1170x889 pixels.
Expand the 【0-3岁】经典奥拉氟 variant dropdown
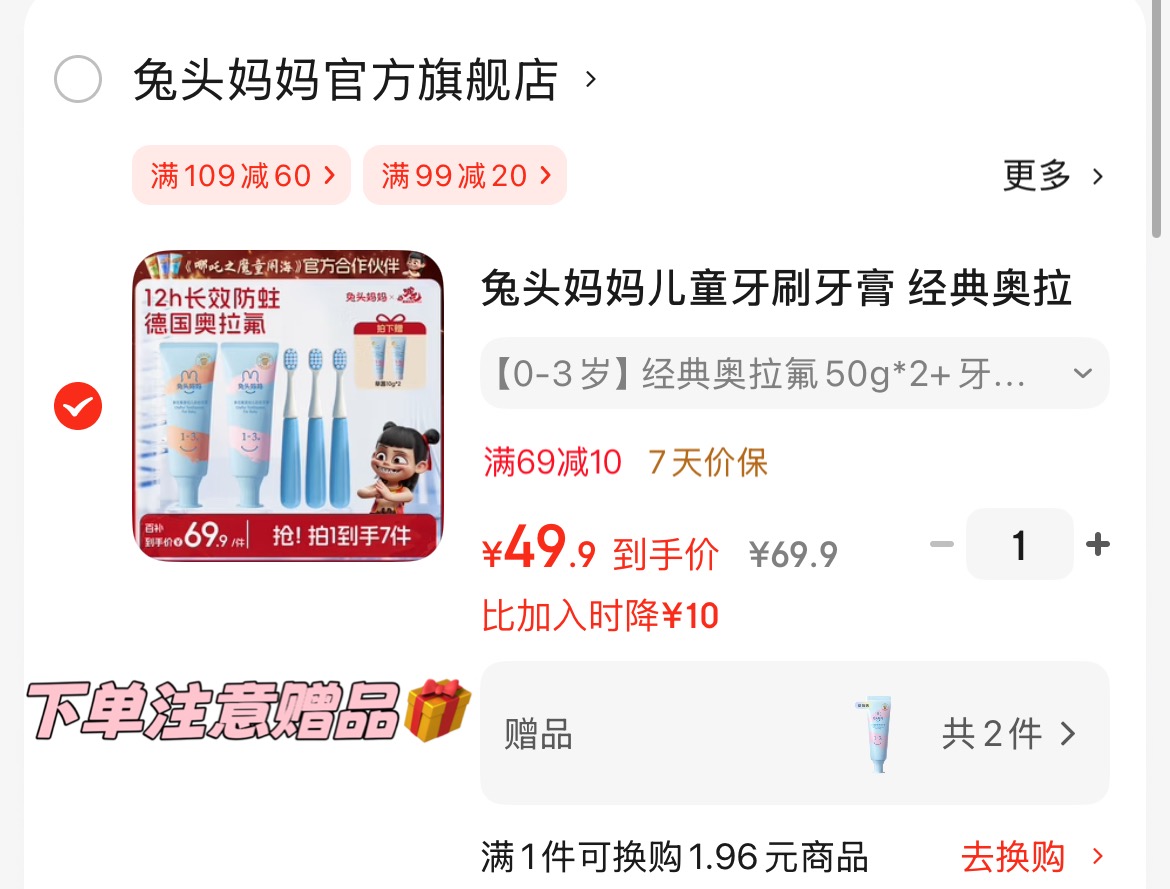coord(794,374)
